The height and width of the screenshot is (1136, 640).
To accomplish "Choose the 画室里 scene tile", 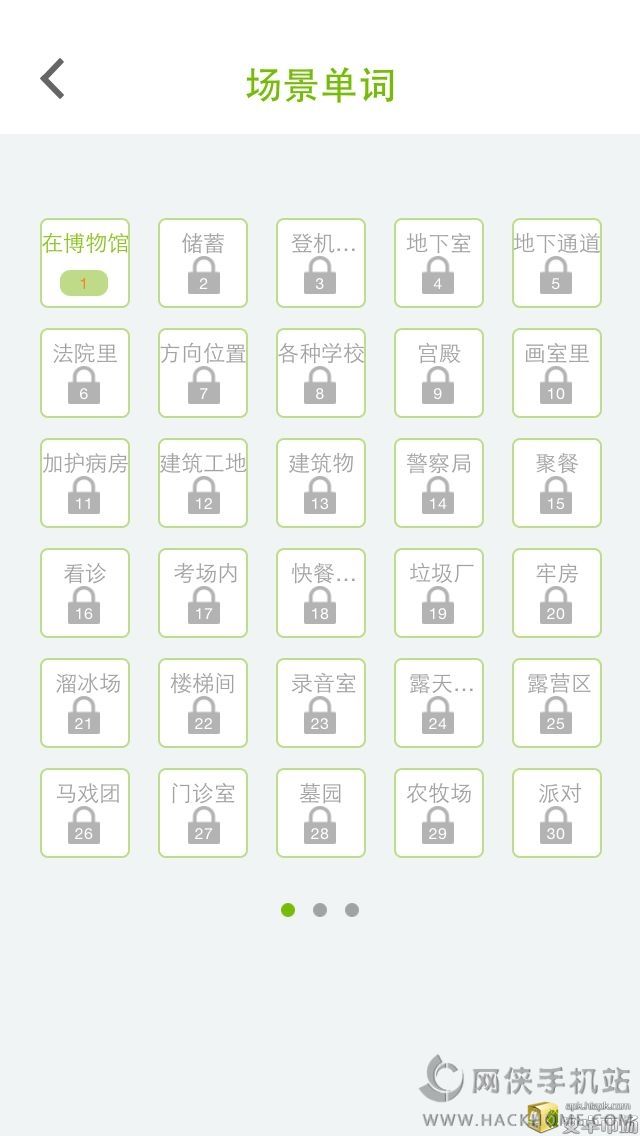I will coord(557,373).
